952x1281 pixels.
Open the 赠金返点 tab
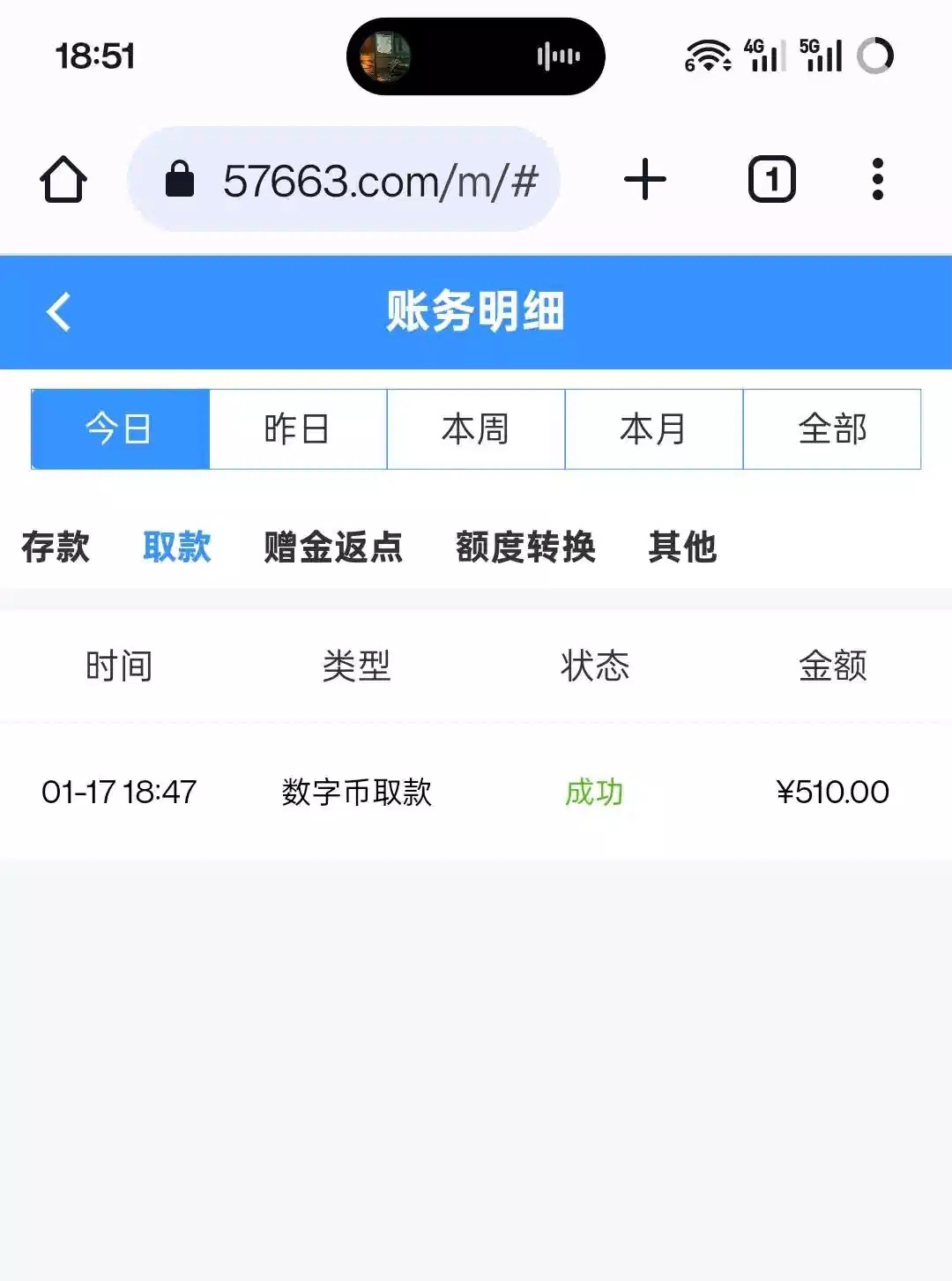tap(333, 547)
